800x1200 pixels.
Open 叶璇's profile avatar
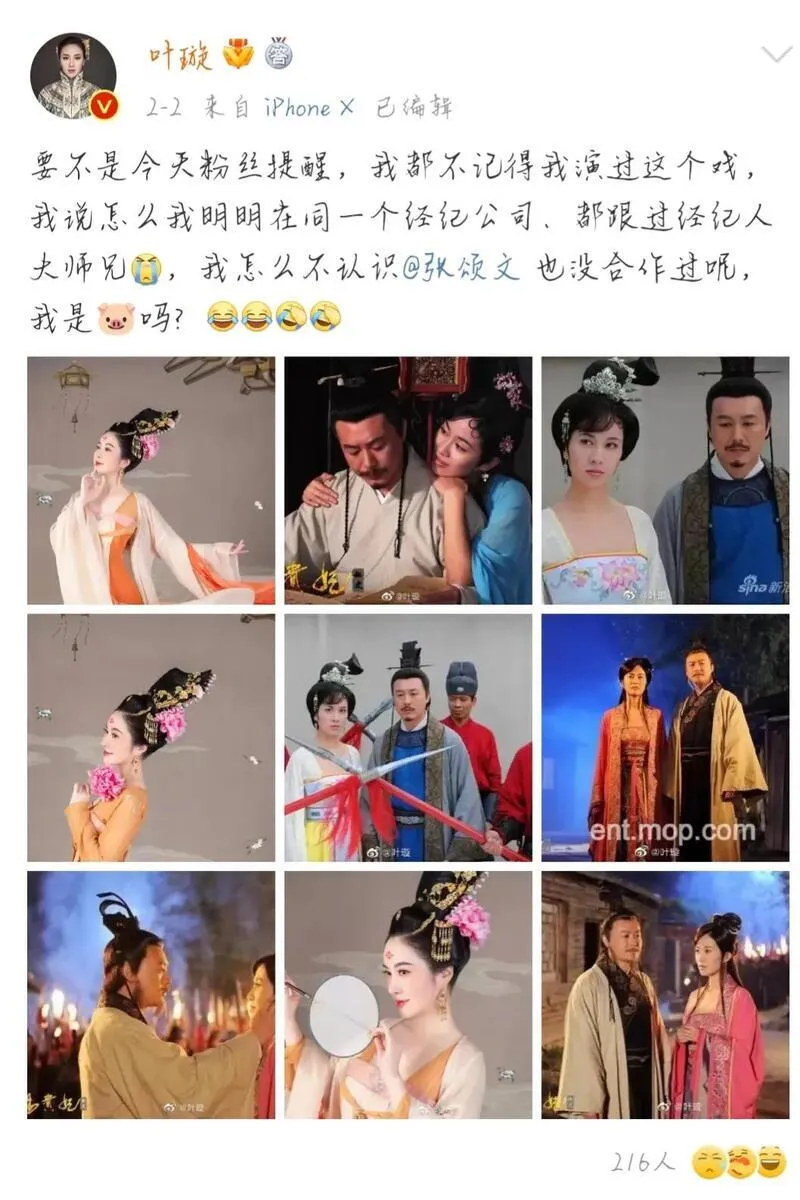click(72, 76)
